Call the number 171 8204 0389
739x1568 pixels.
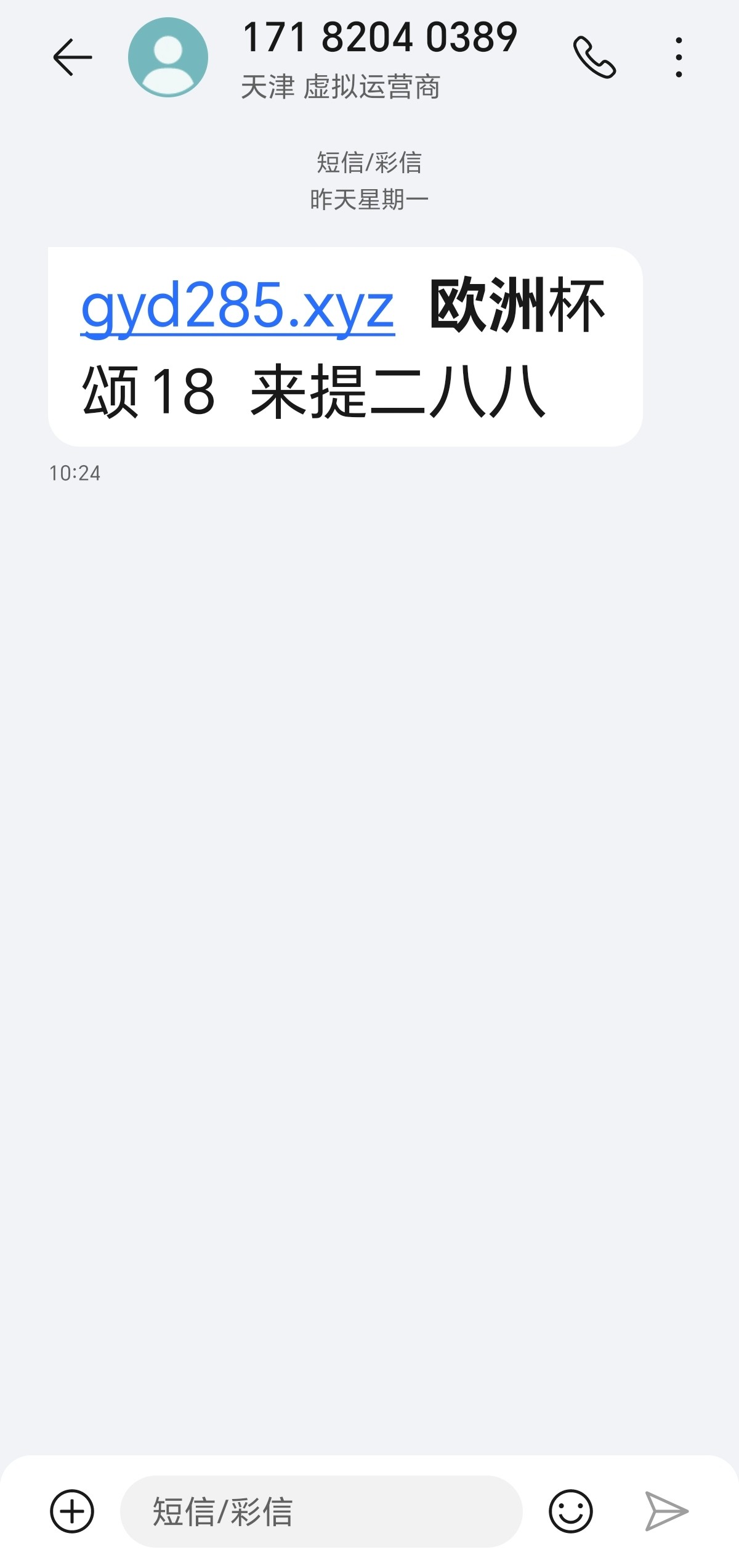pos(594,57)
